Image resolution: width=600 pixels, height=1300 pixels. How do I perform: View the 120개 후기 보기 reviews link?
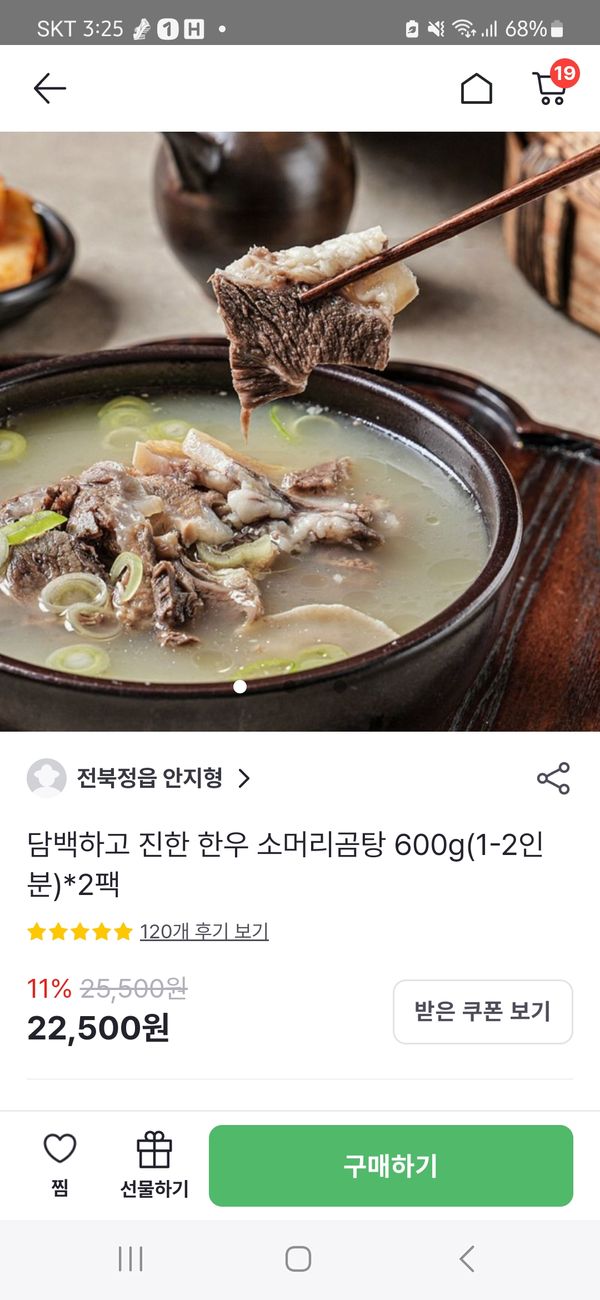[x=204, y=932]
